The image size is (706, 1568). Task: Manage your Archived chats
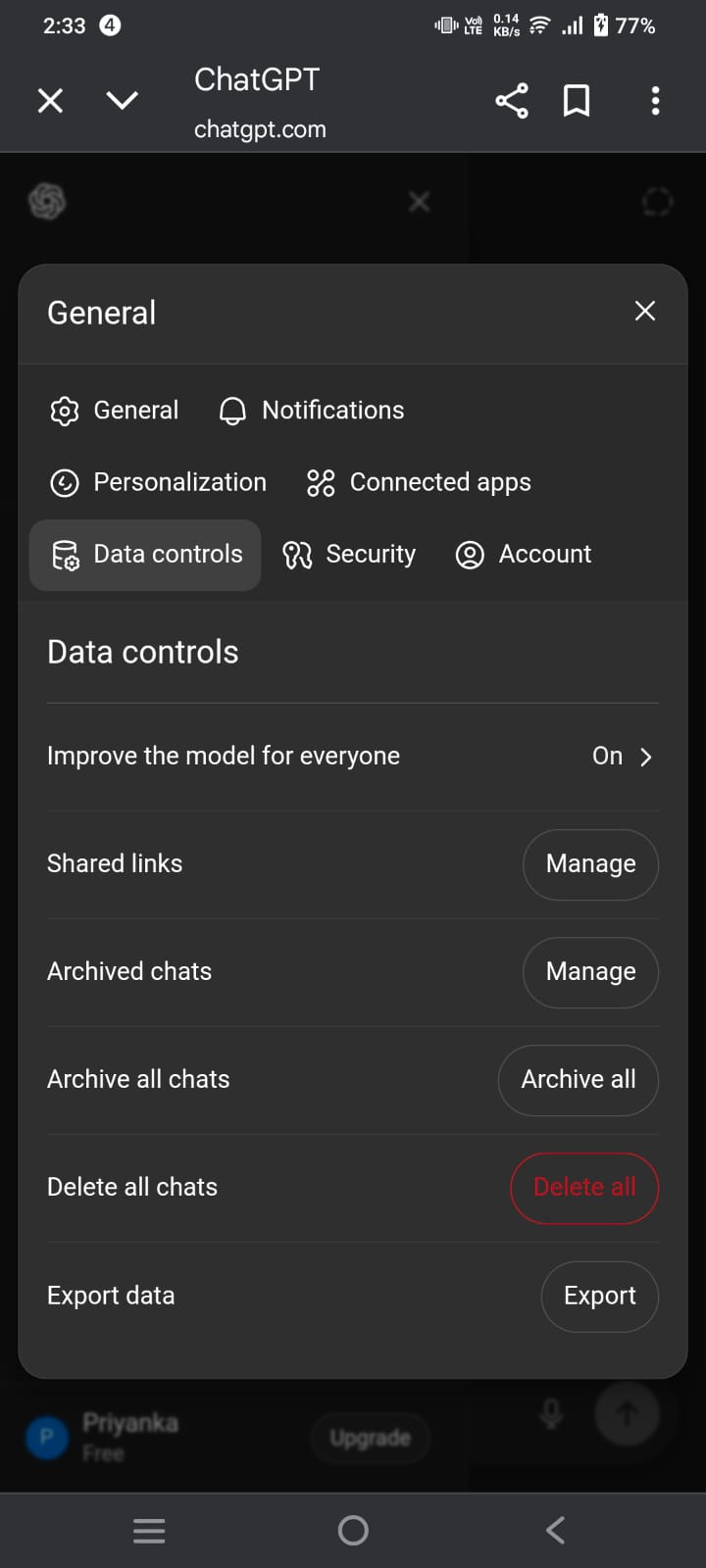pyautogui.click(x=590, y=971)
